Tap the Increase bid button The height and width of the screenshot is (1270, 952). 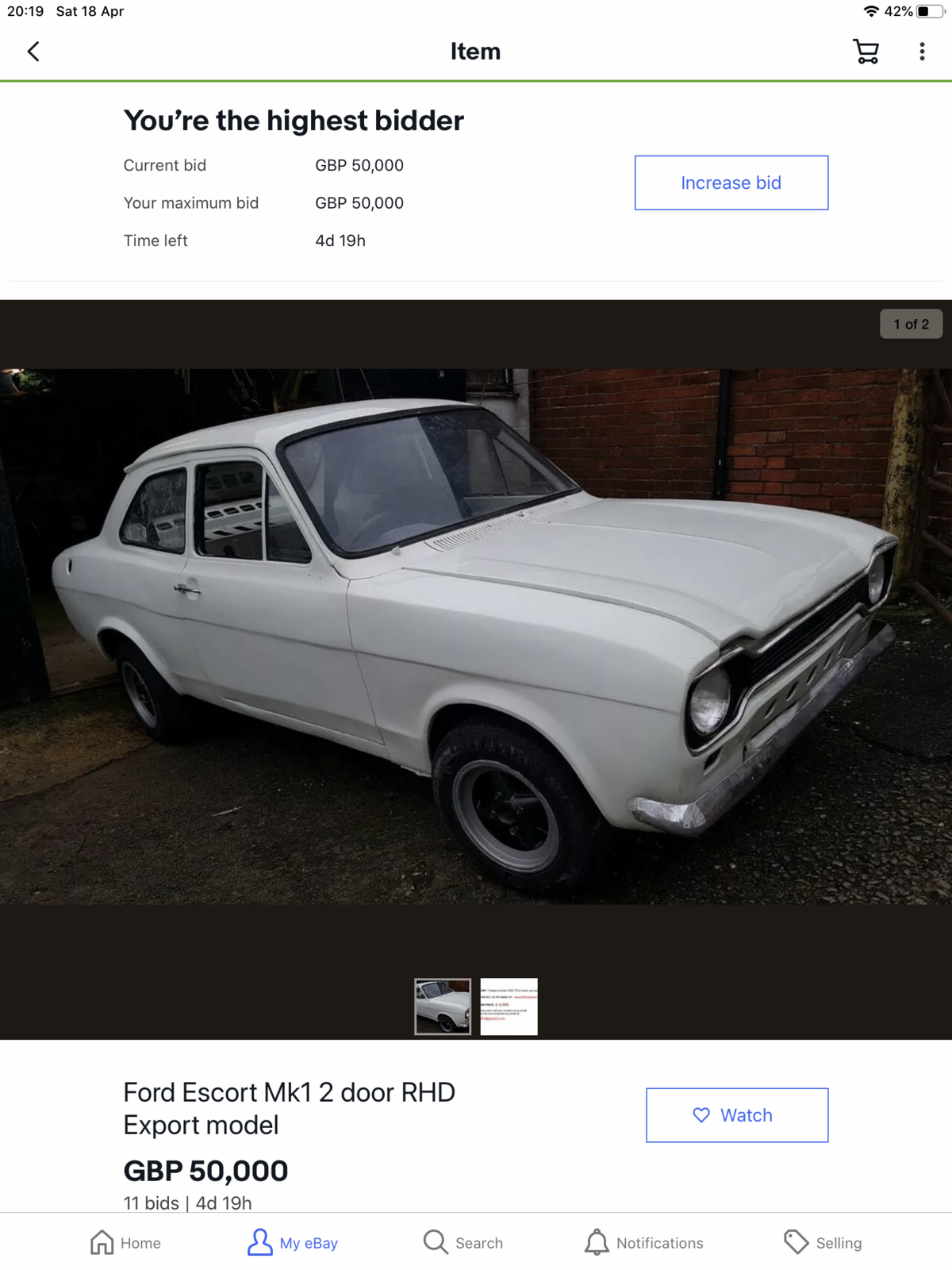point(731,183)
